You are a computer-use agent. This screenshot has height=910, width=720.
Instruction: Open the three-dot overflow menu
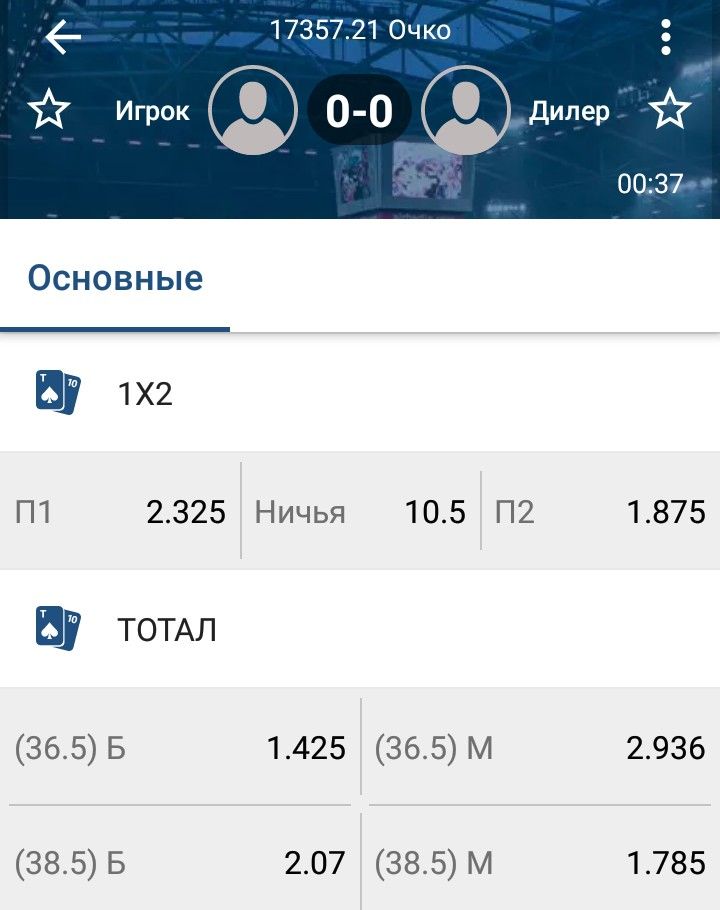665,38
